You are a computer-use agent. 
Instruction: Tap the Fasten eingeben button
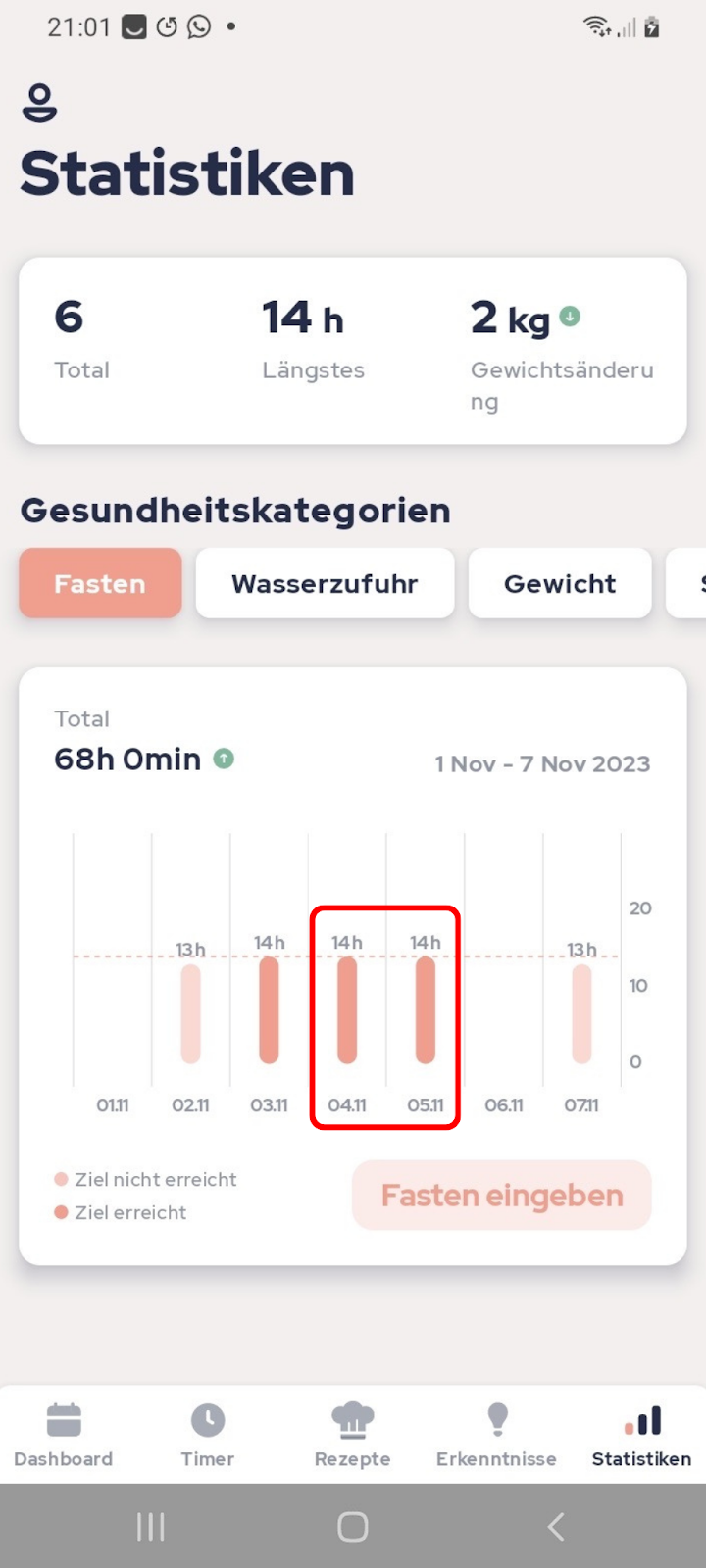click(501, 1195)
